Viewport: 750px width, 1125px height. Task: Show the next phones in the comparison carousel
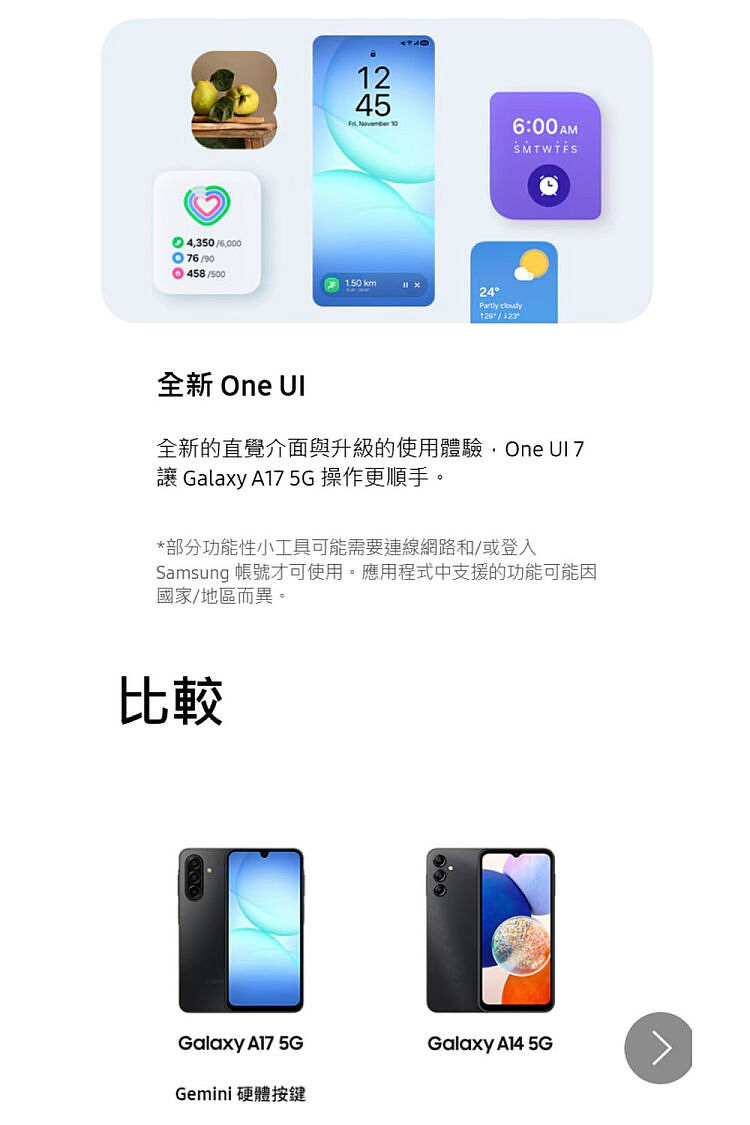[x=658, y=1048]
